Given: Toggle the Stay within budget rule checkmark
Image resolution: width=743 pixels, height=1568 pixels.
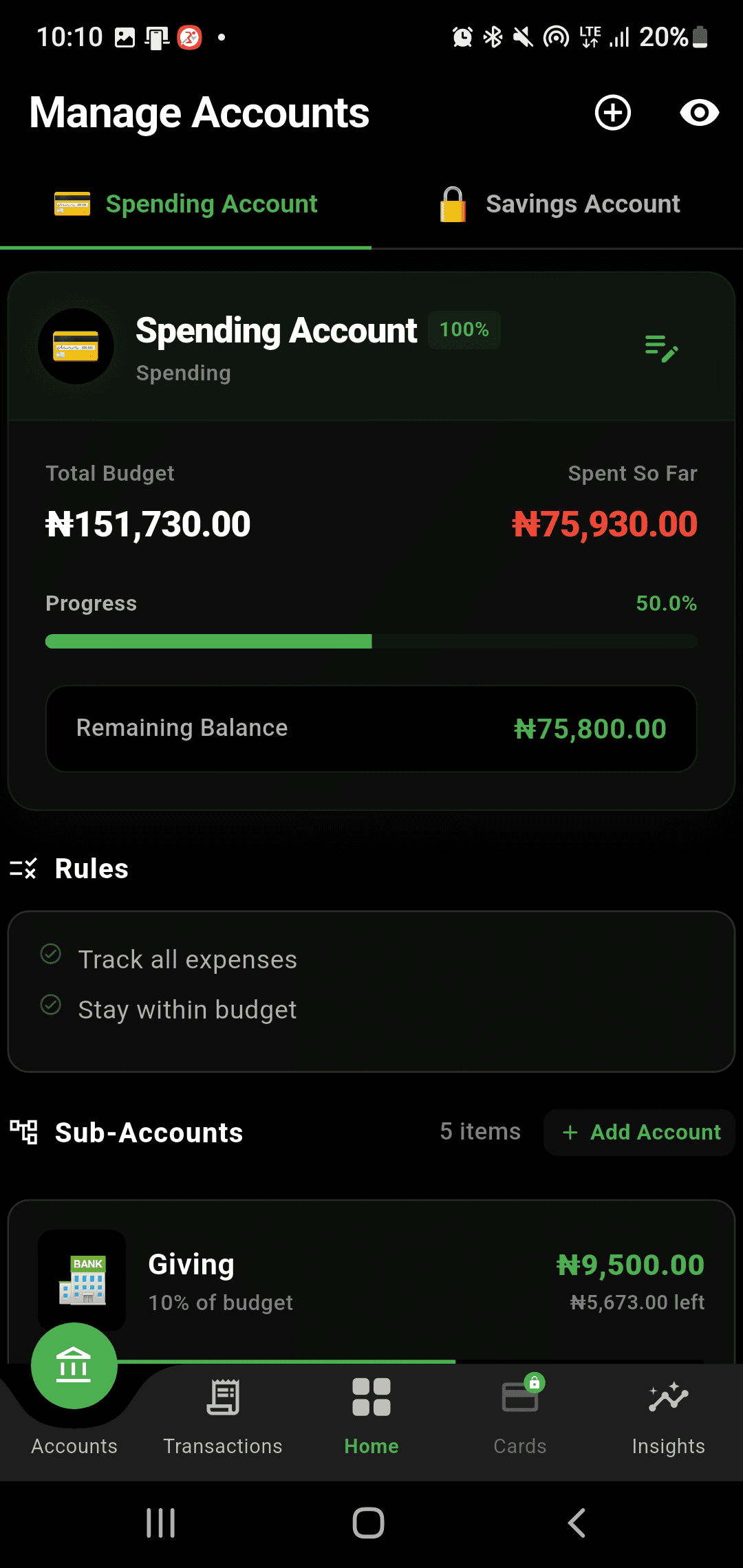Looking at the screenshot, I should [x=50, y=1005].
